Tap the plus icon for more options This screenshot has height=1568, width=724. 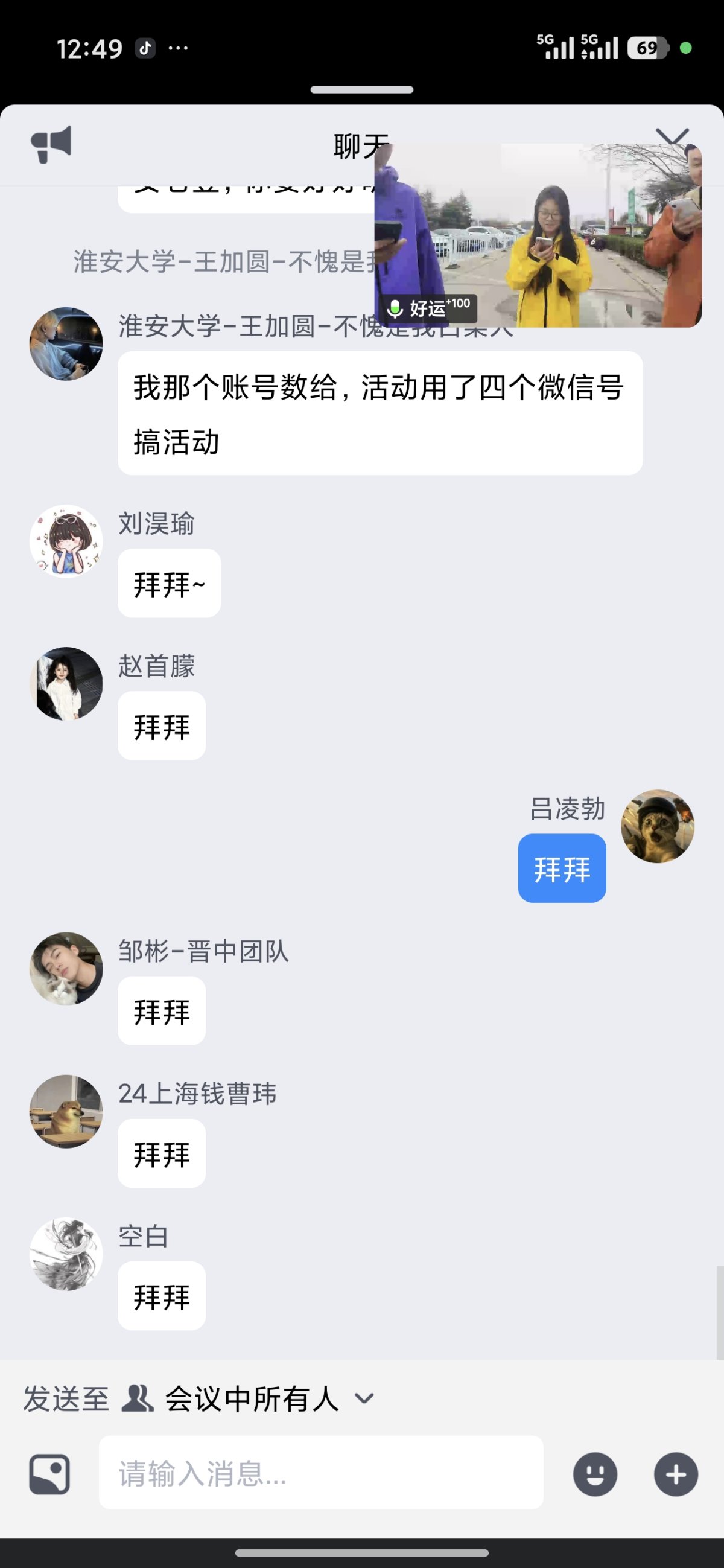(x=675, y=1474)
